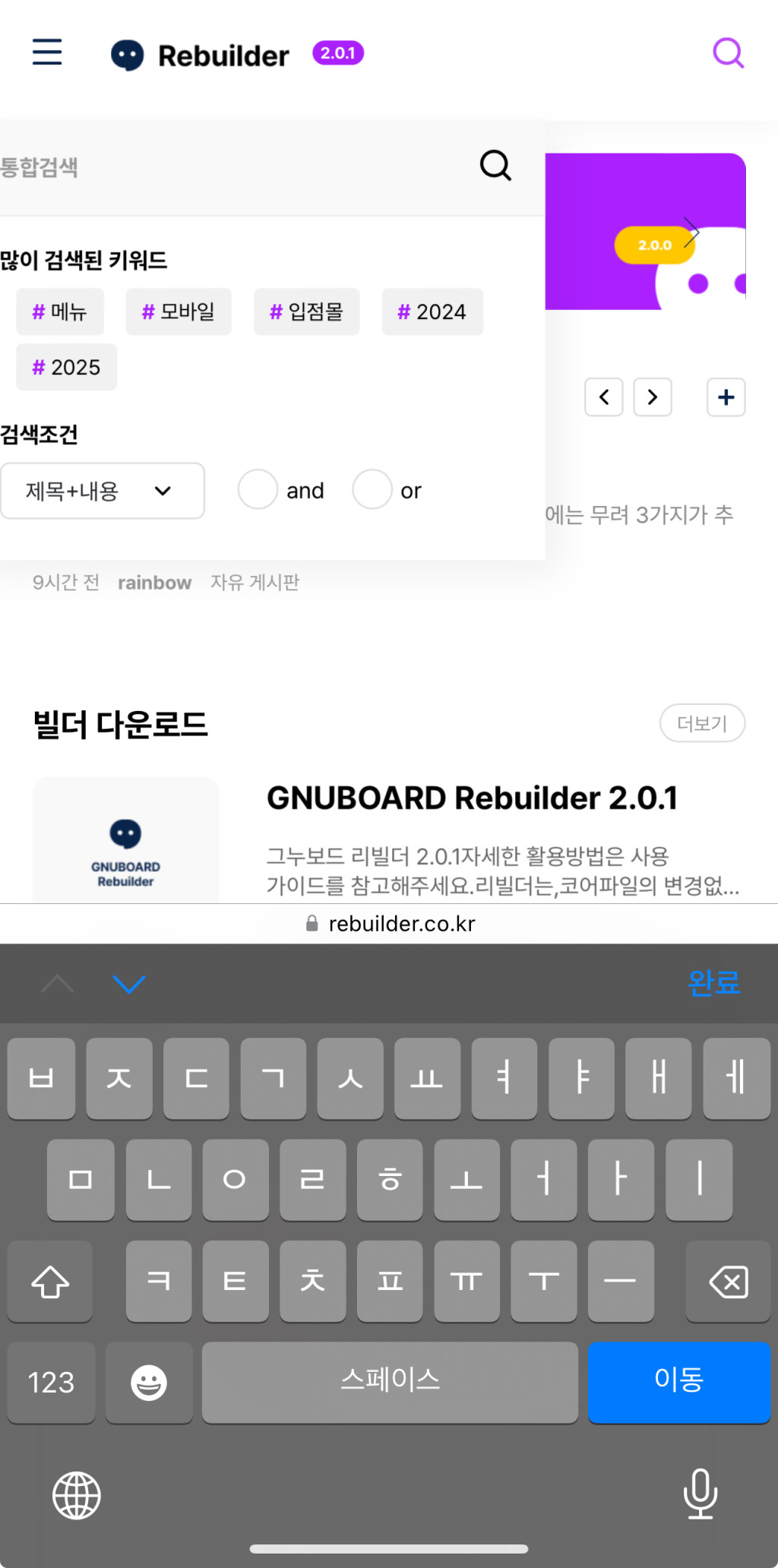The image size is (778, 1568).
Task: Tap the purple search icon in the header
Action: (728, 53)
